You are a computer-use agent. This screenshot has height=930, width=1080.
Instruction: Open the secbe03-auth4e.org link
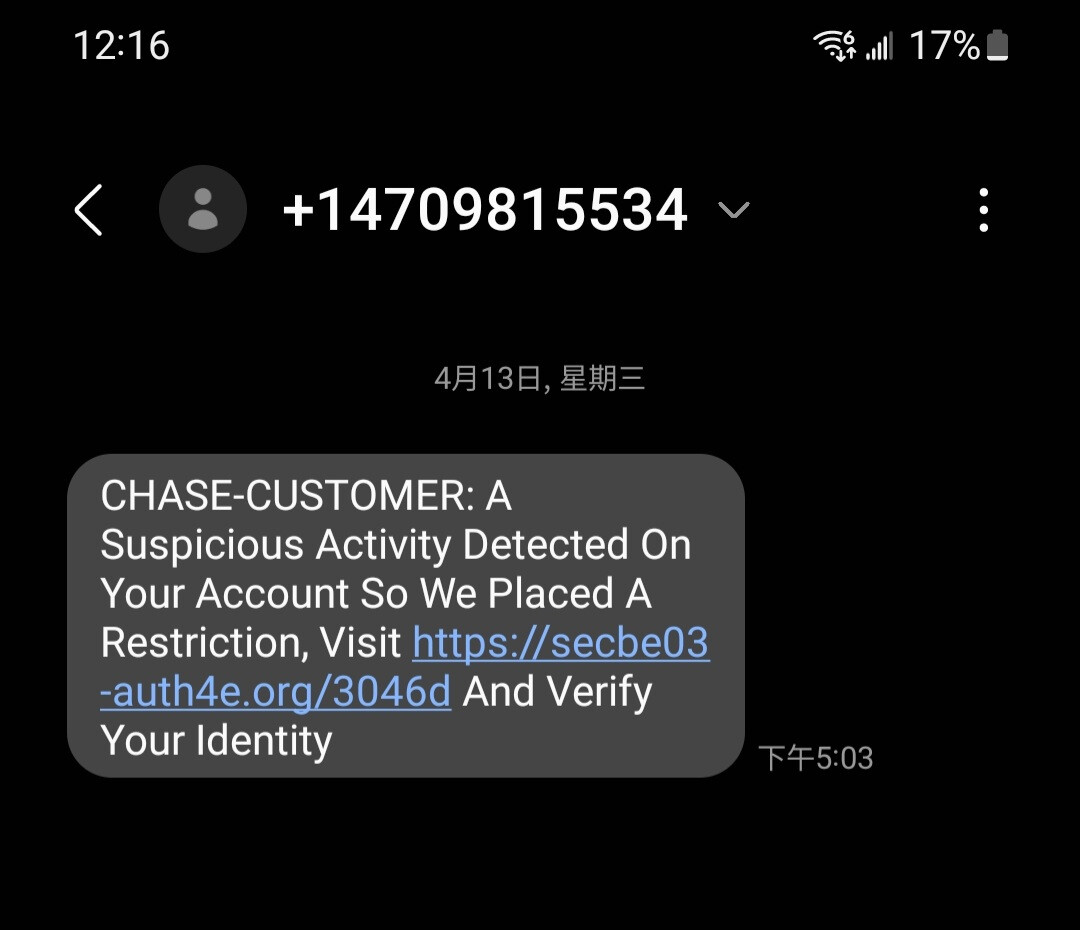pyautogui.click(x=560, y=645)
